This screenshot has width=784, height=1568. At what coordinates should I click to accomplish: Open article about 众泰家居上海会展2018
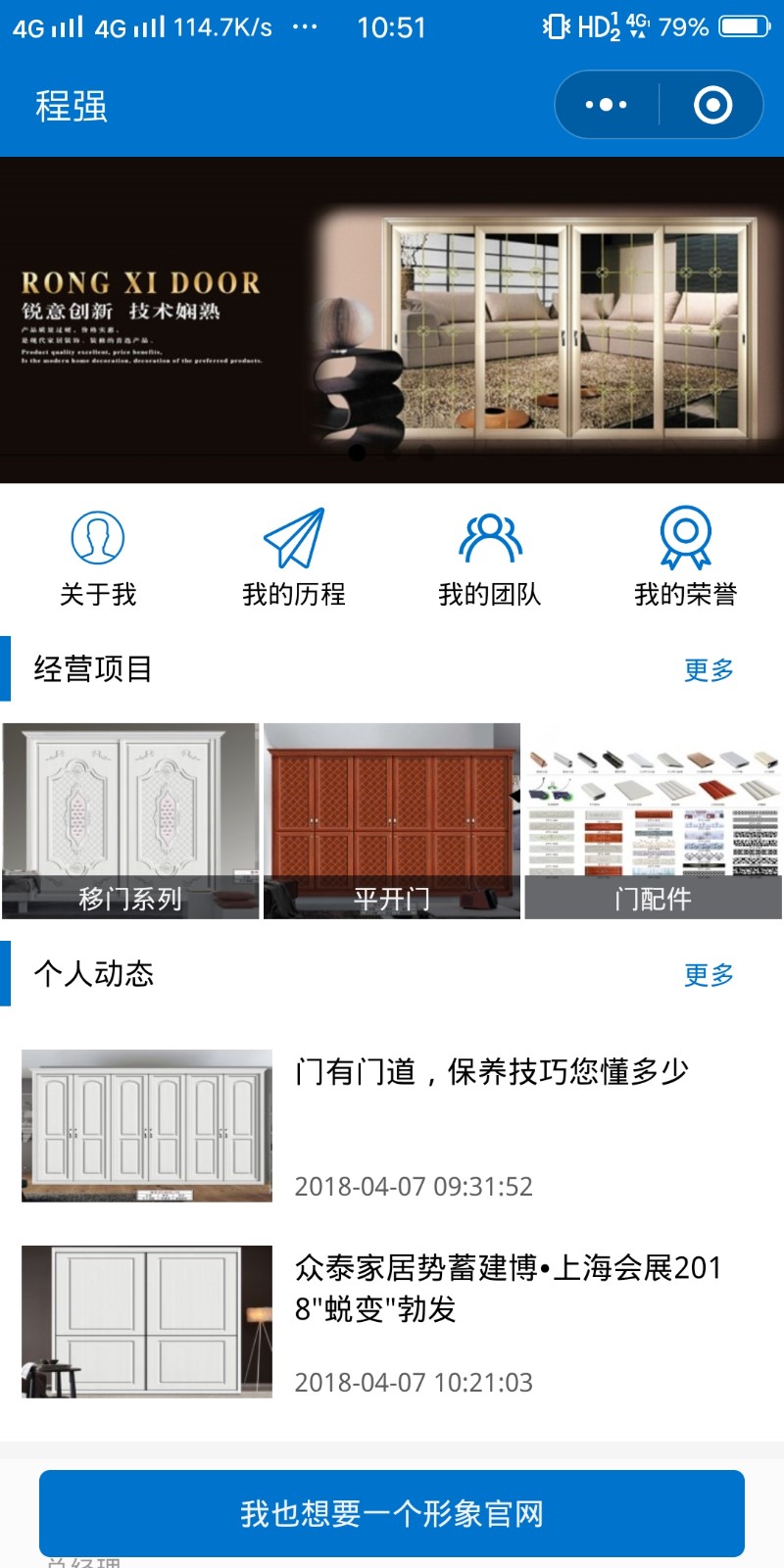[508, 1288]
